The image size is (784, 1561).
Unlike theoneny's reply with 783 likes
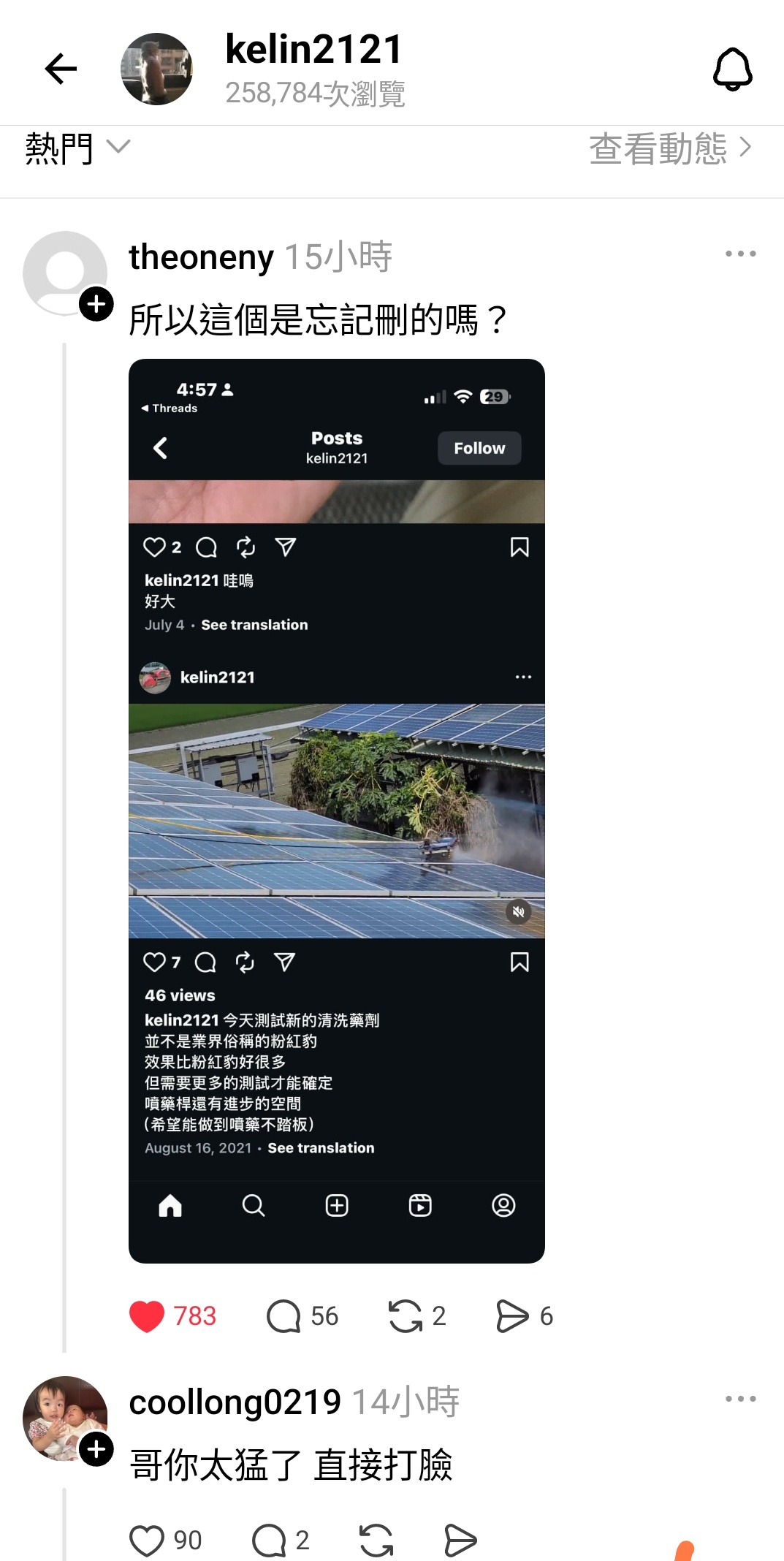[x=147, y=1316]
